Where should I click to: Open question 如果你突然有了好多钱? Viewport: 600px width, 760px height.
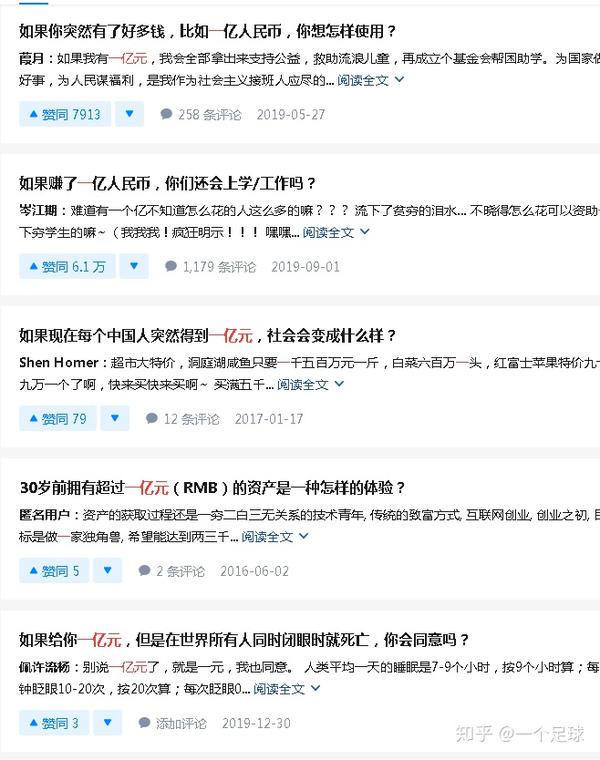207,31
